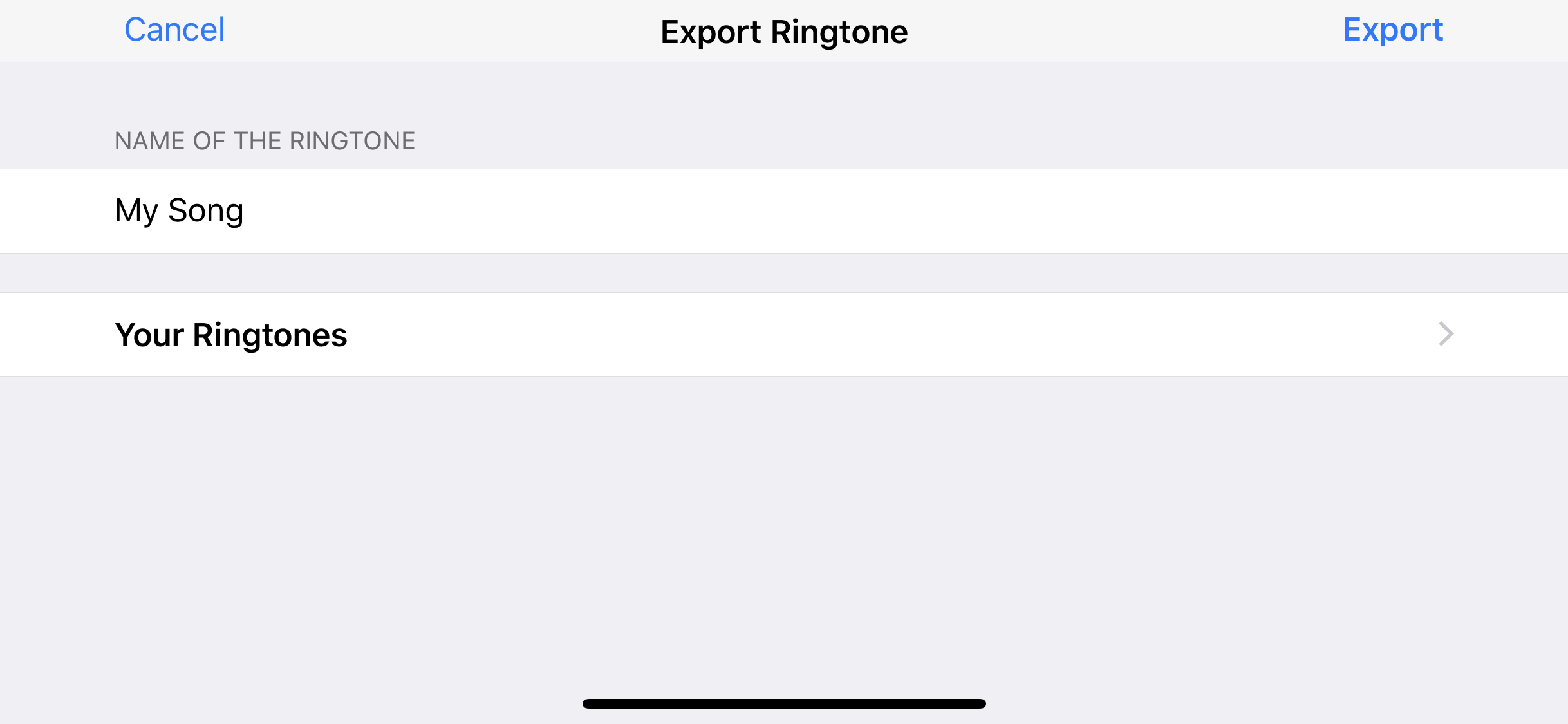Cancel the ringtone export
The height and width of the screenshot is (724, 1568).
click(174, 30)
